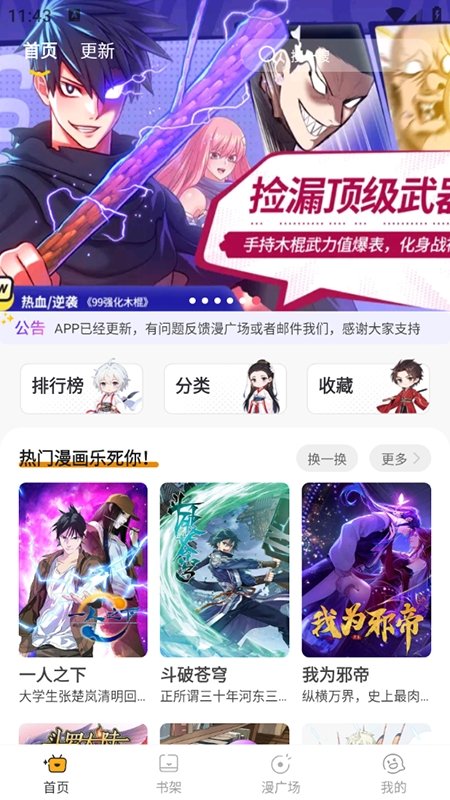The image size is (450, 800).
Task: Open the 分类 categories
Action: click(225, 388)
